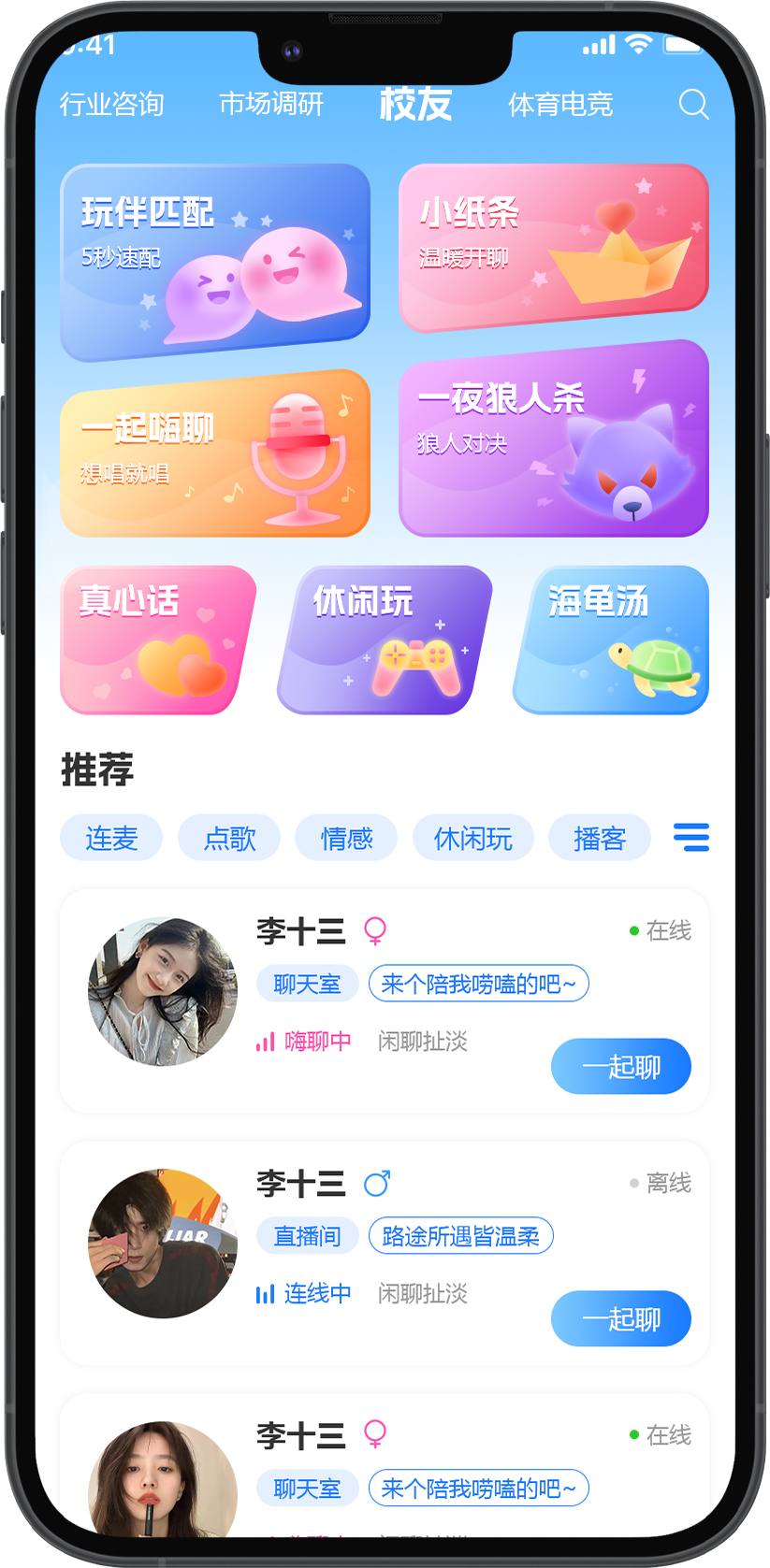Open the 真心话 tile
Viewport: 770px width, 1568px height.
tap(157, 640)
